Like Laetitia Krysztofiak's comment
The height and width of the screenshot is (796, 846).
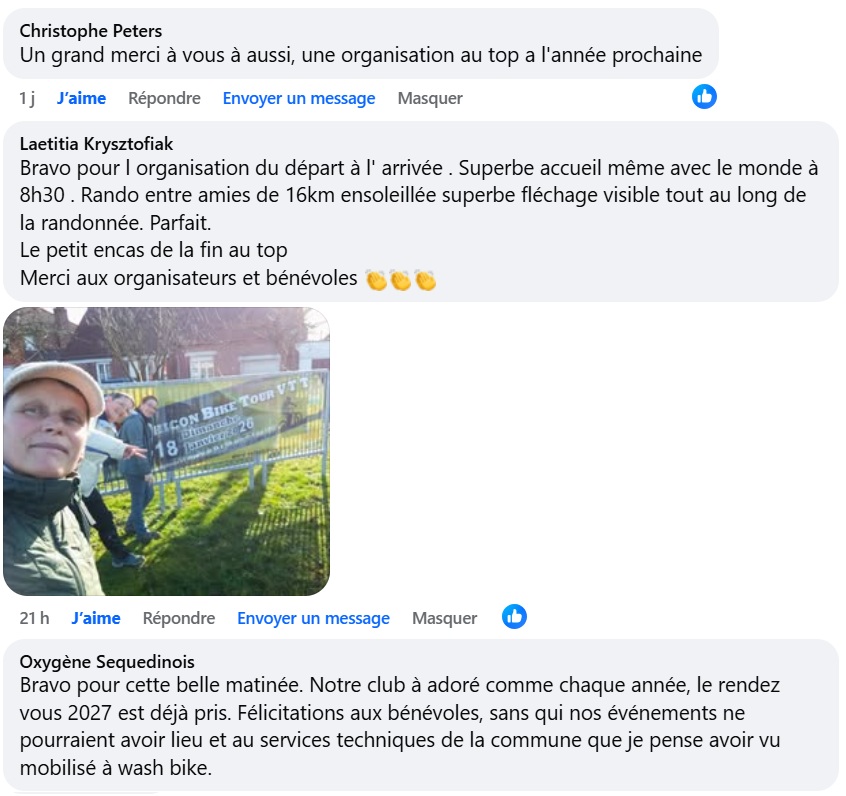96,618
